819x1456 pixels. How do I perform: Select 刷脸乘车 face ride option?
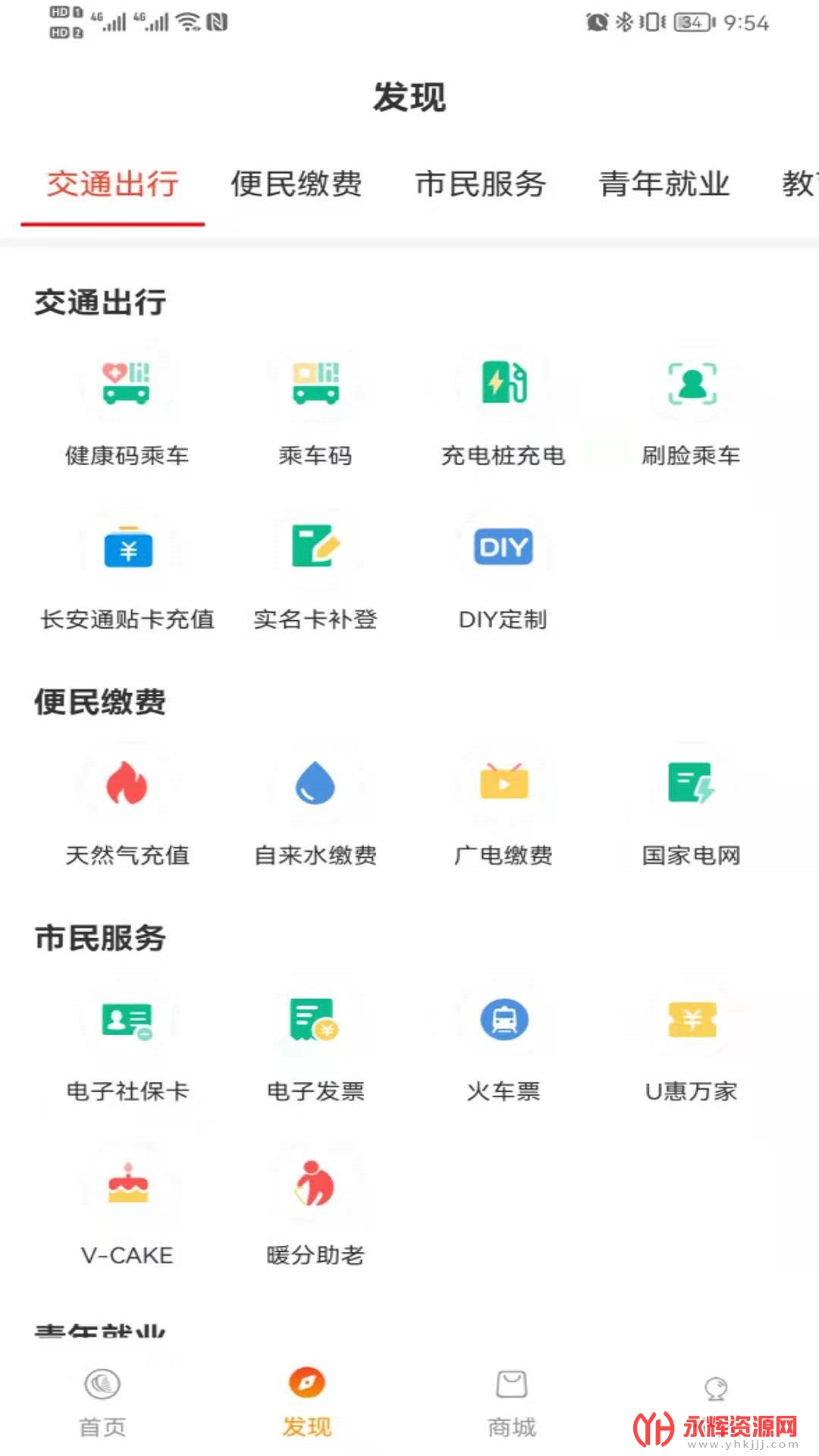691,409
